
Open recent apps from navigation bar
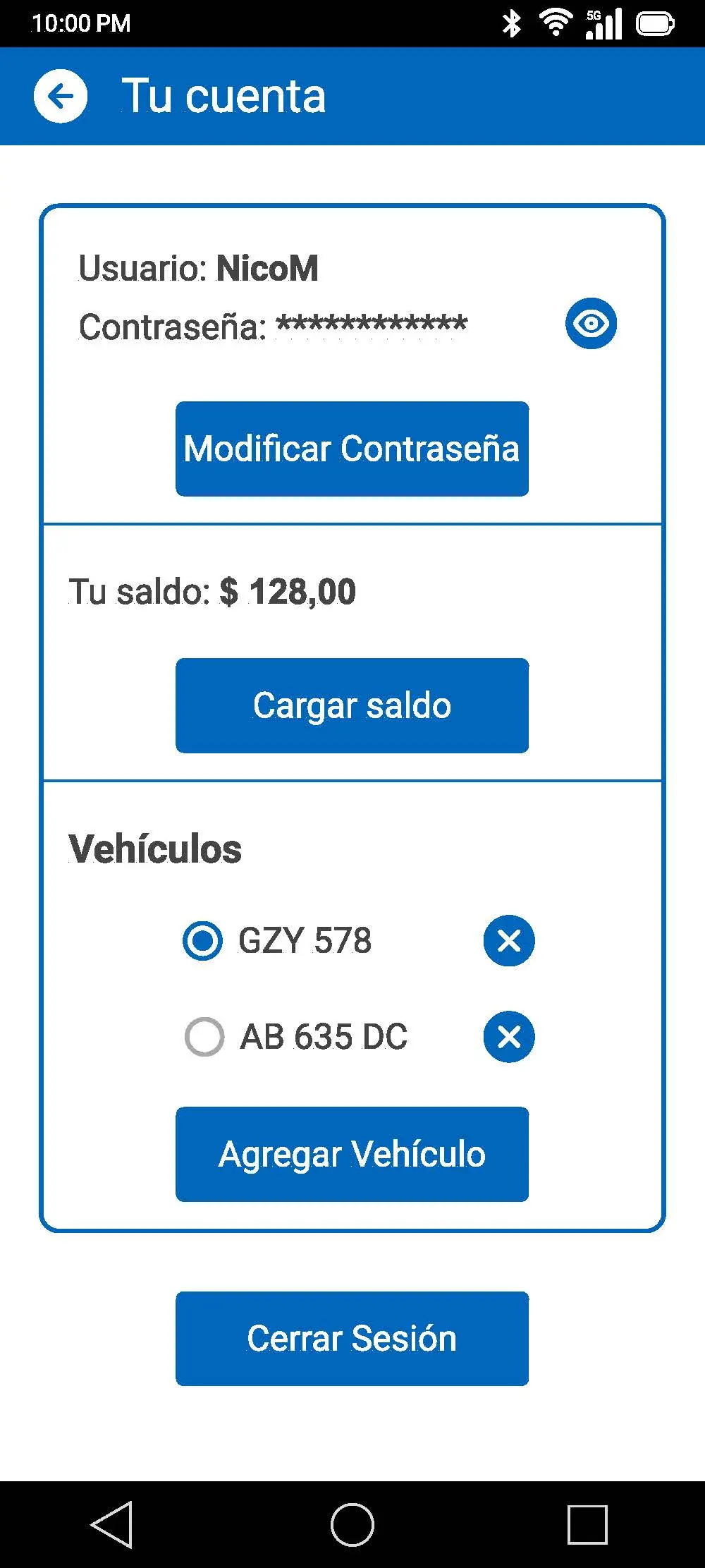coord(587,1524)
